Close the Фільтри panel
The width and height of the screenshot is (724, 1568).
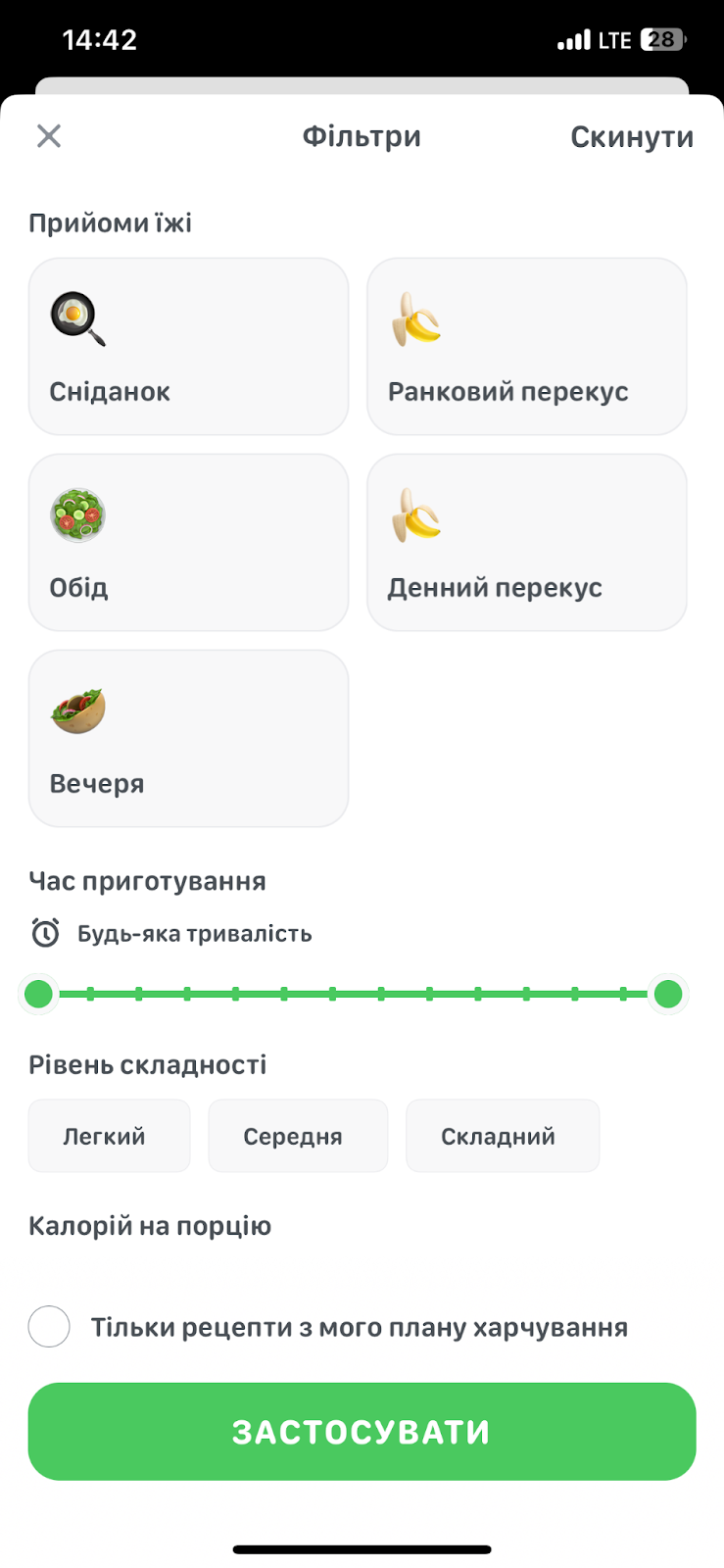(49, 135)
